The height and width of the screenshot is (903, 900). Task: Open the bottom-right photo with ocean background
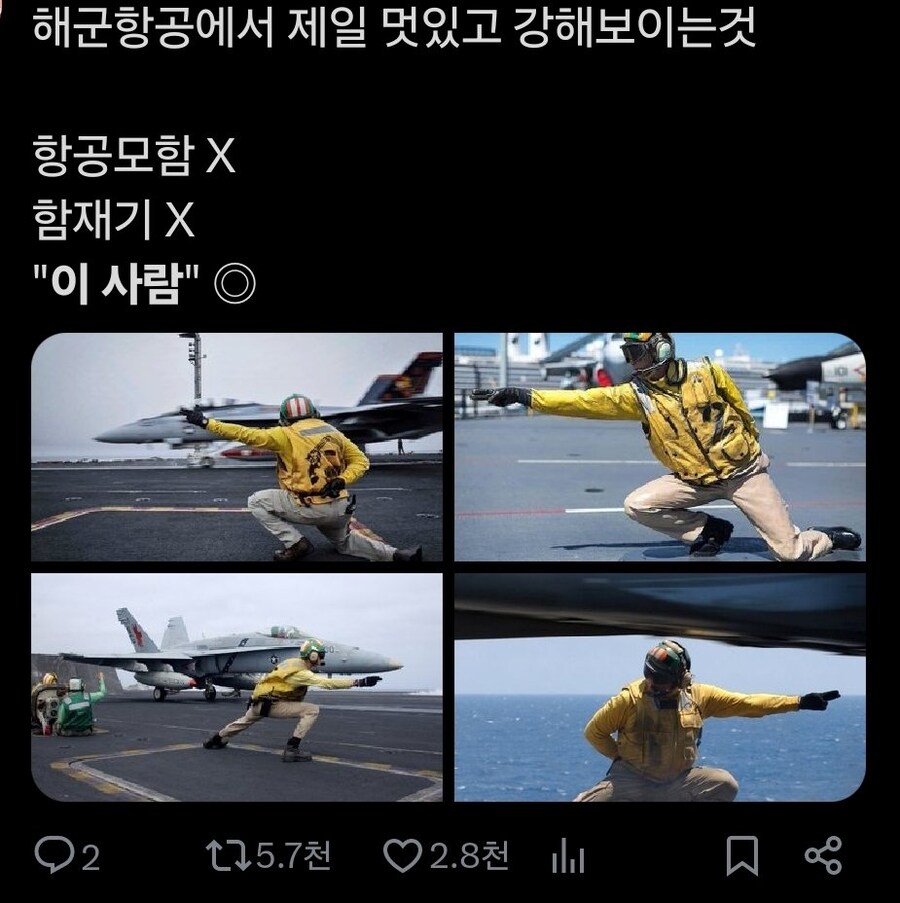(660, 687)
